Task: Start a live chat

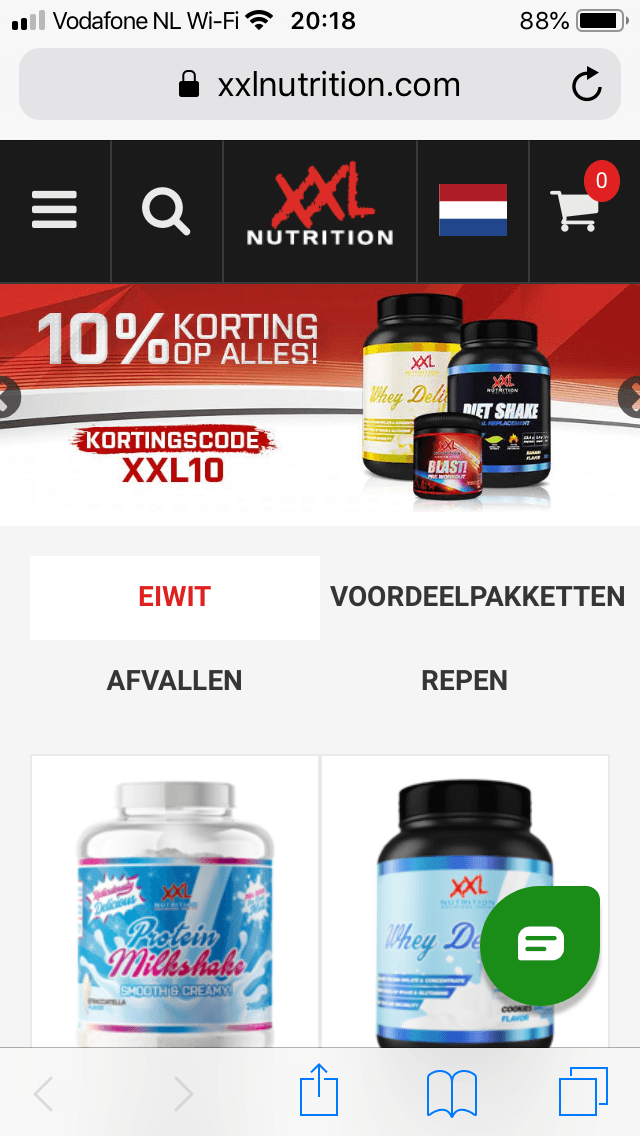Action: [x=541, y=943]
